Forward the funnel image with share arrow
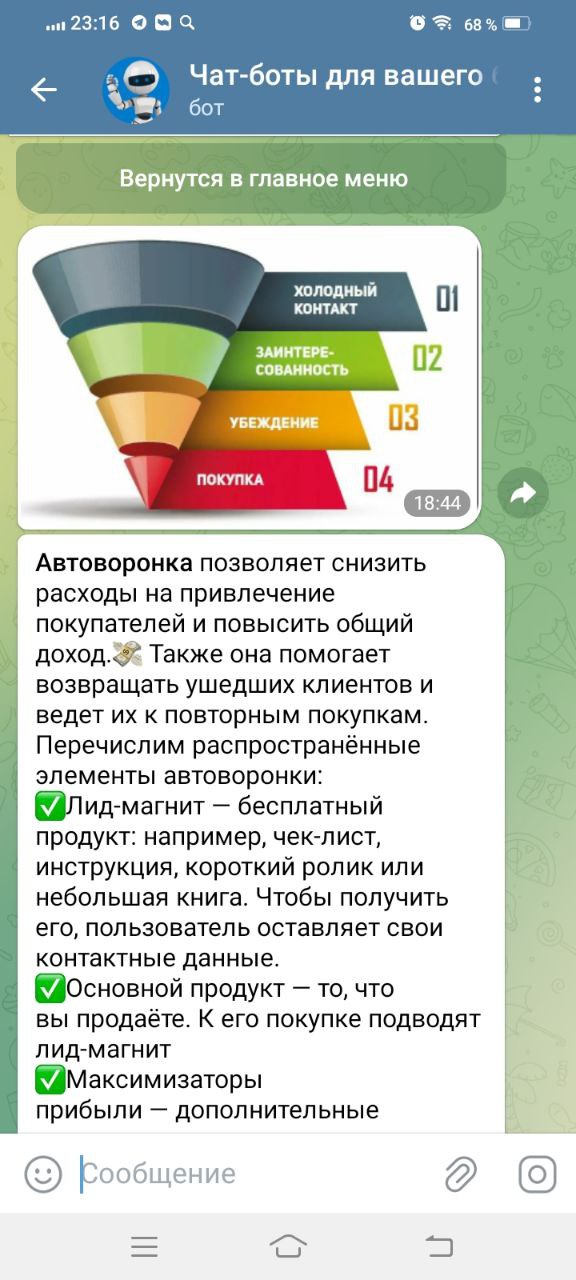This screenshot has width=576, height=1280. pyautogui.click(x=523, y=493)
